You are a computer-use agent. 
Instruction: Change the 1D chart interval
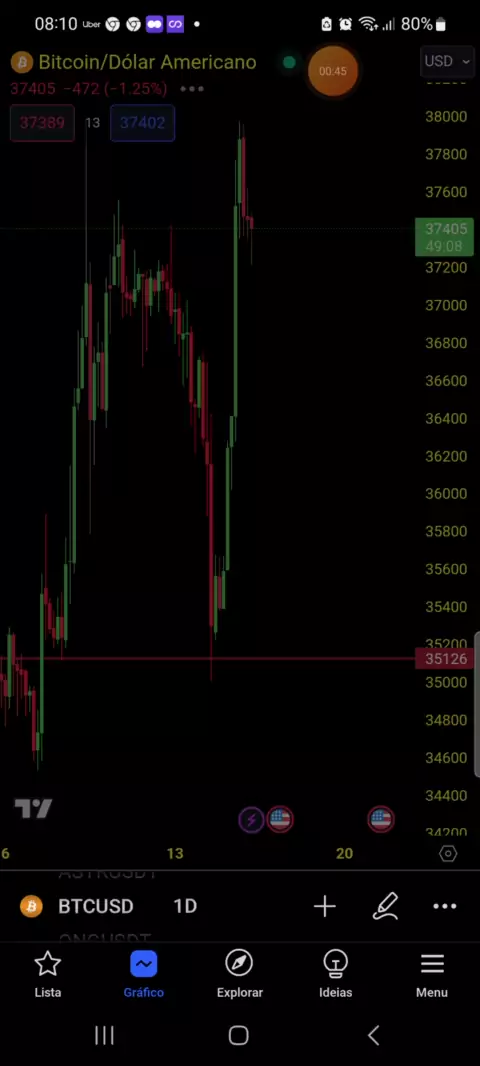(x=185, y=906)
